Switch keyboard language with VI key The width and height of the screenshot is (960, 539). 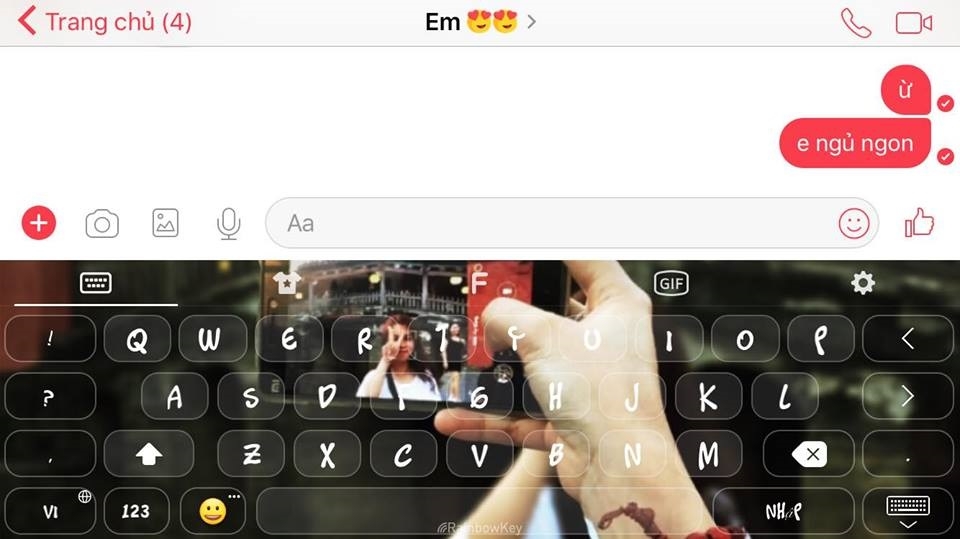(50, 511)
